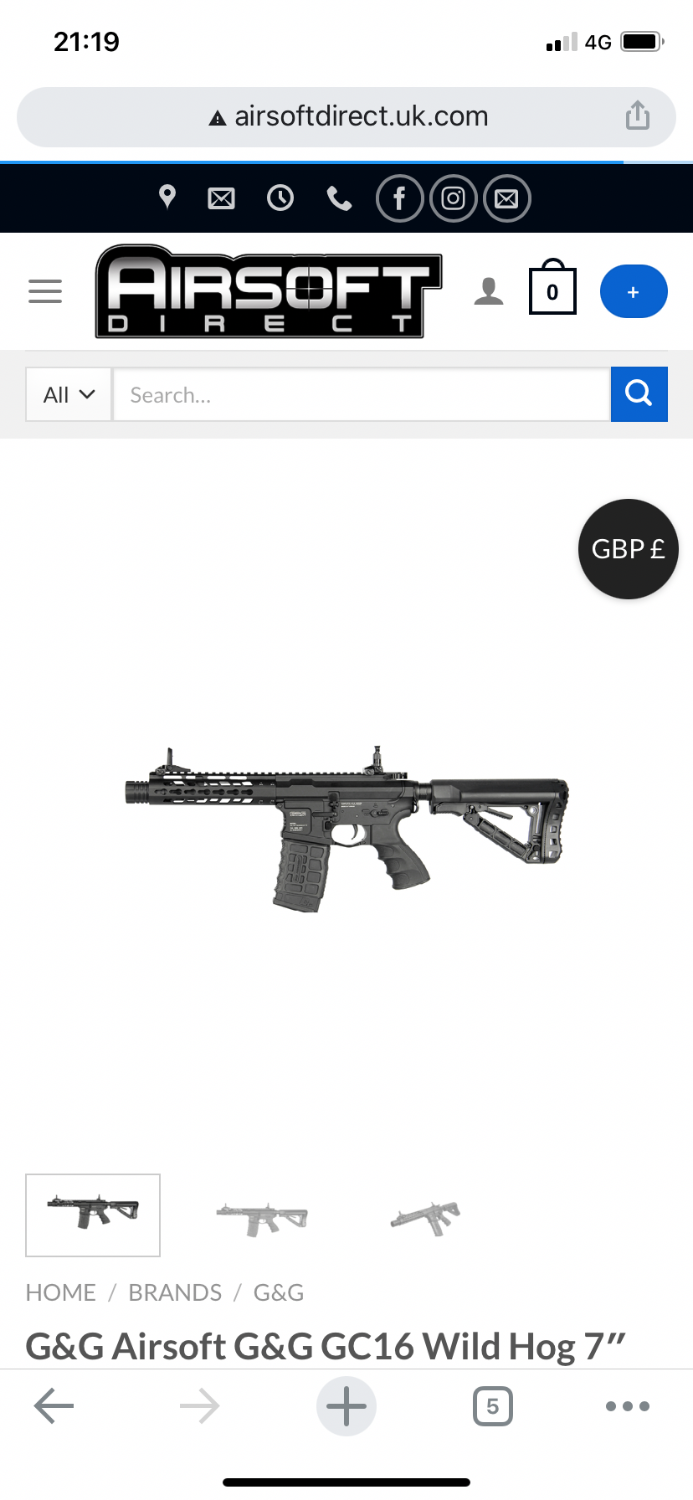Open the browser tabs switcher
The width and height of the screenshot is (693, 1500).
click(x=492, y=1407)
